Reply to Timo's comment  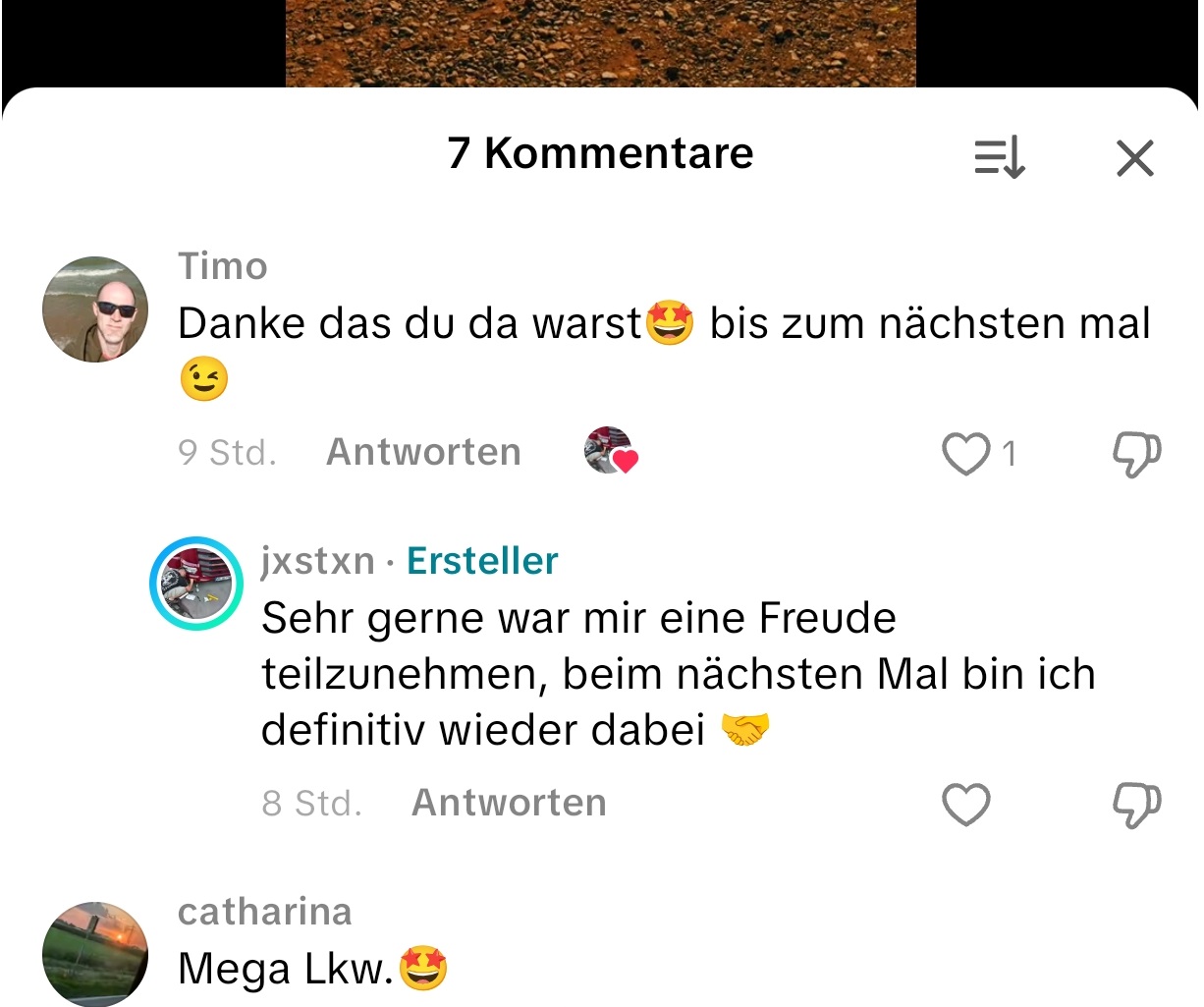point(423,453)
